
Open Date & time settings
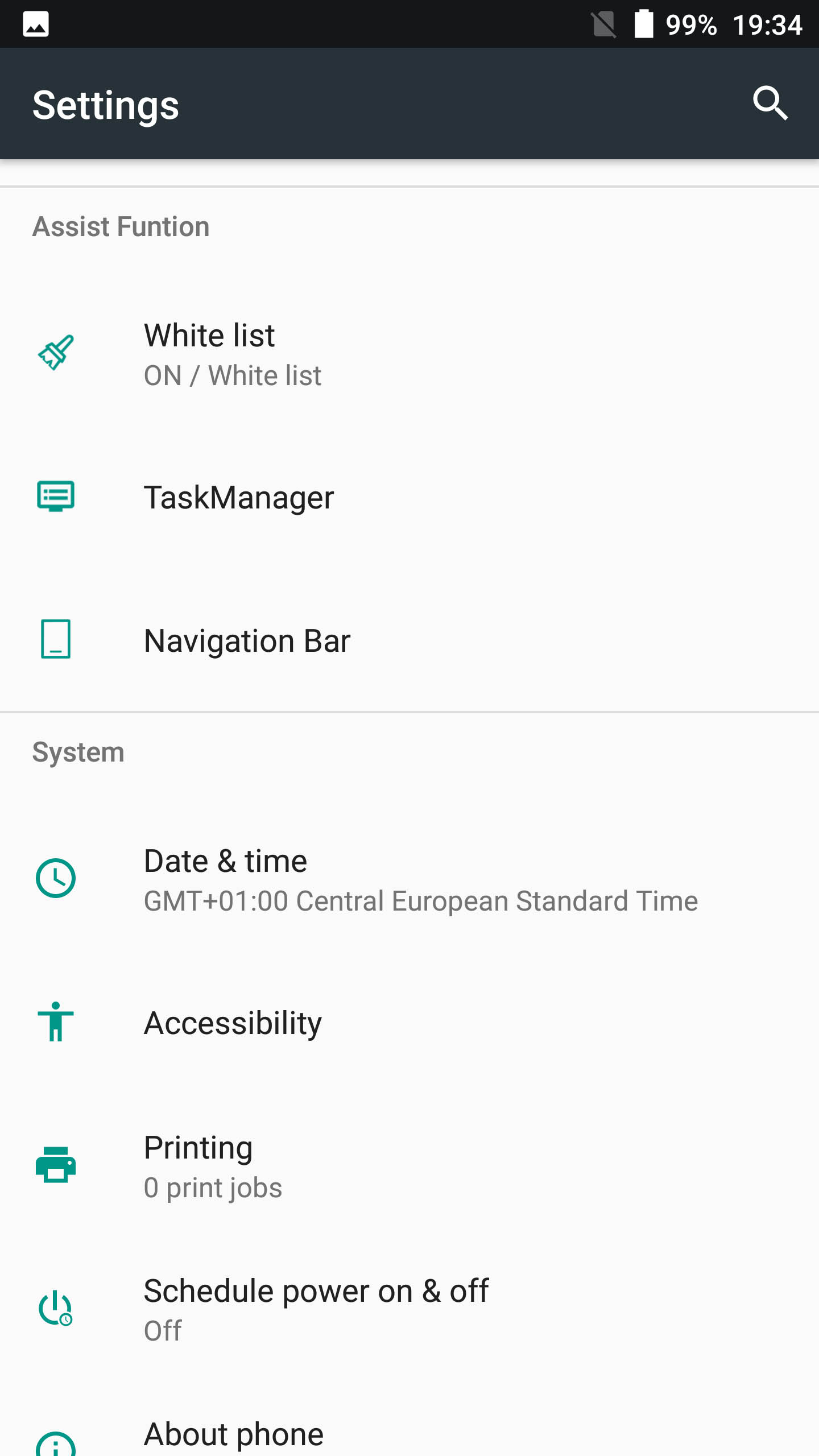[409, 879]
